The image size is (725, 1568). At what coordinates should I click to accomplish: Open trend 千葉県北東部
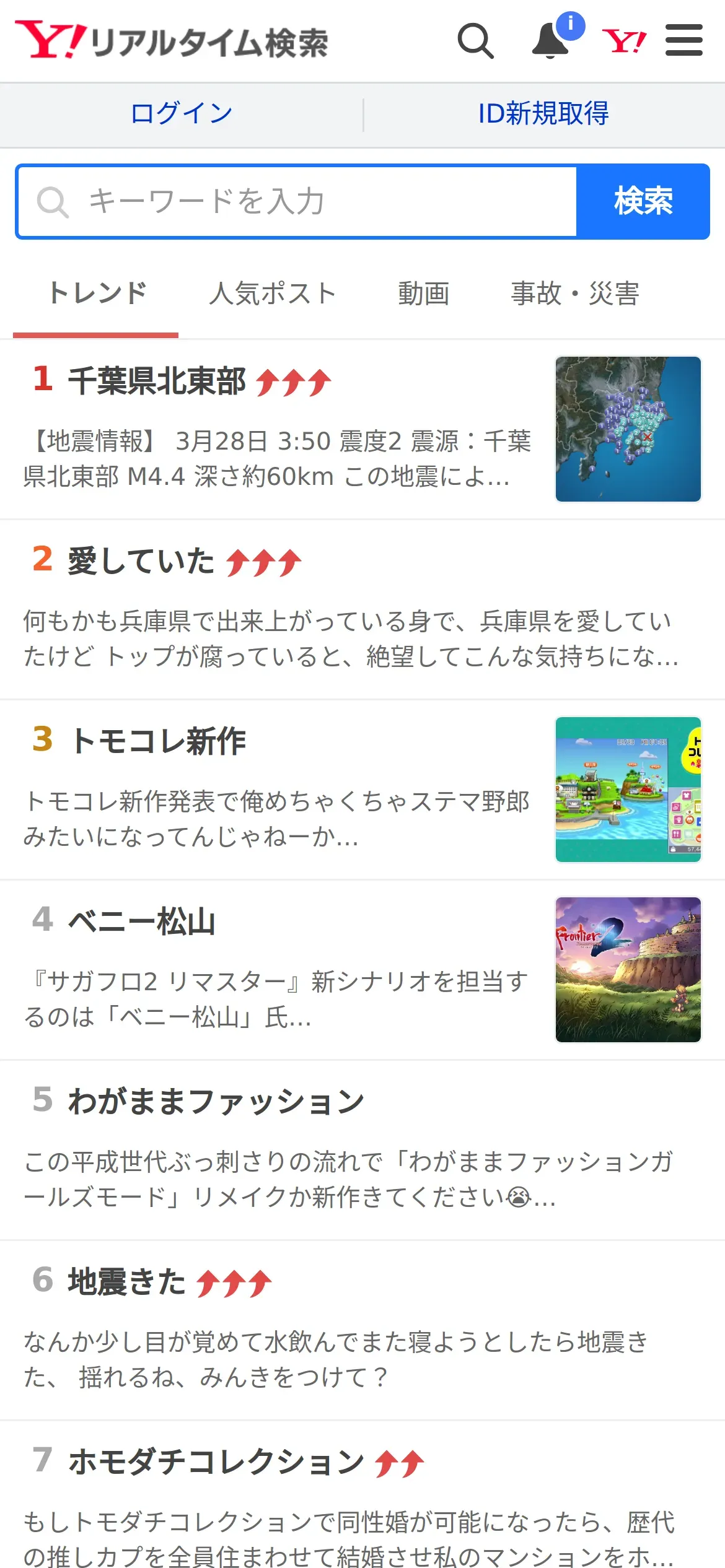point(157,381)
